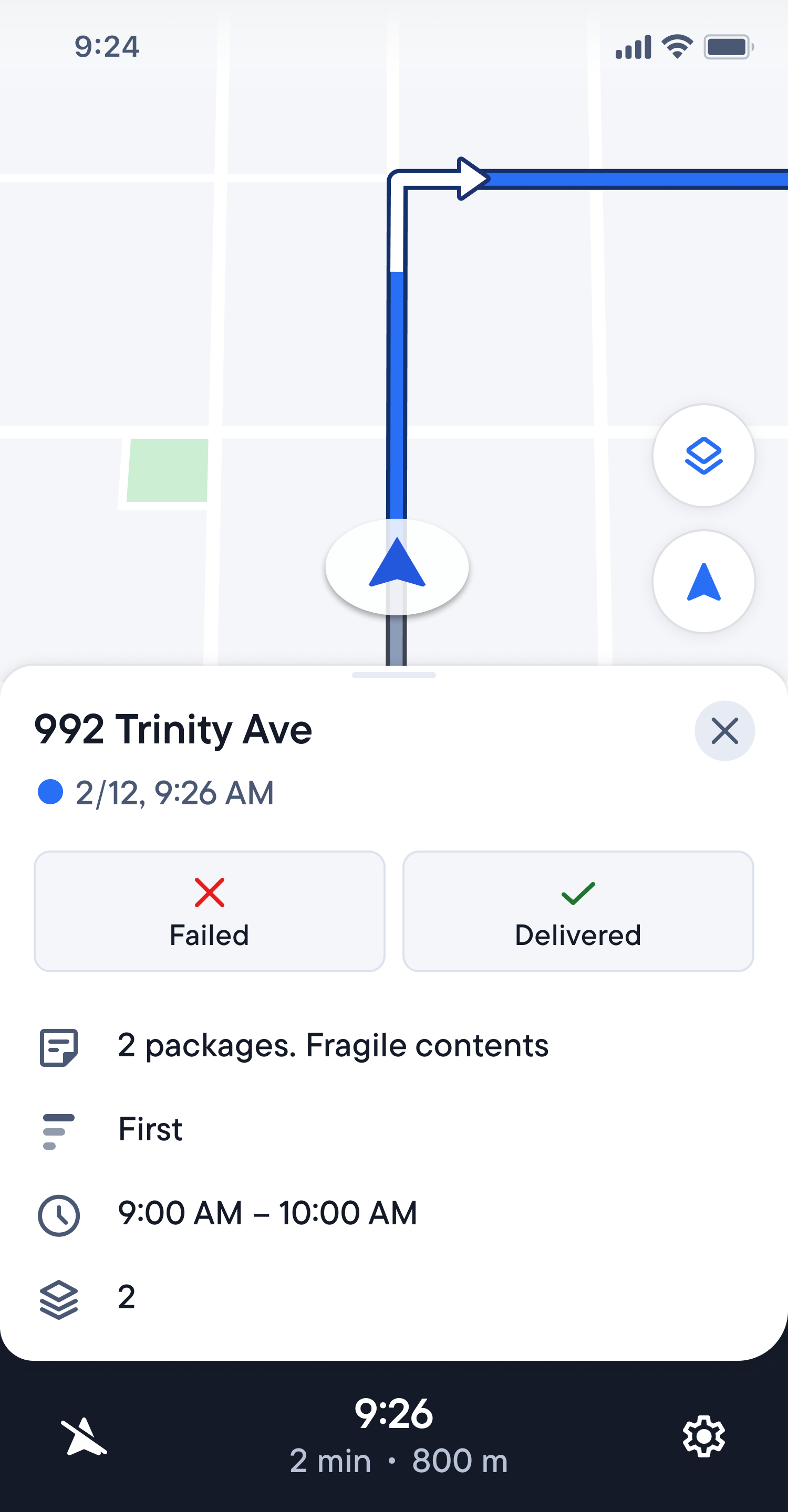Tap the vehicle position arrow on map
The image size is (788, 1512).
[397, 566]
